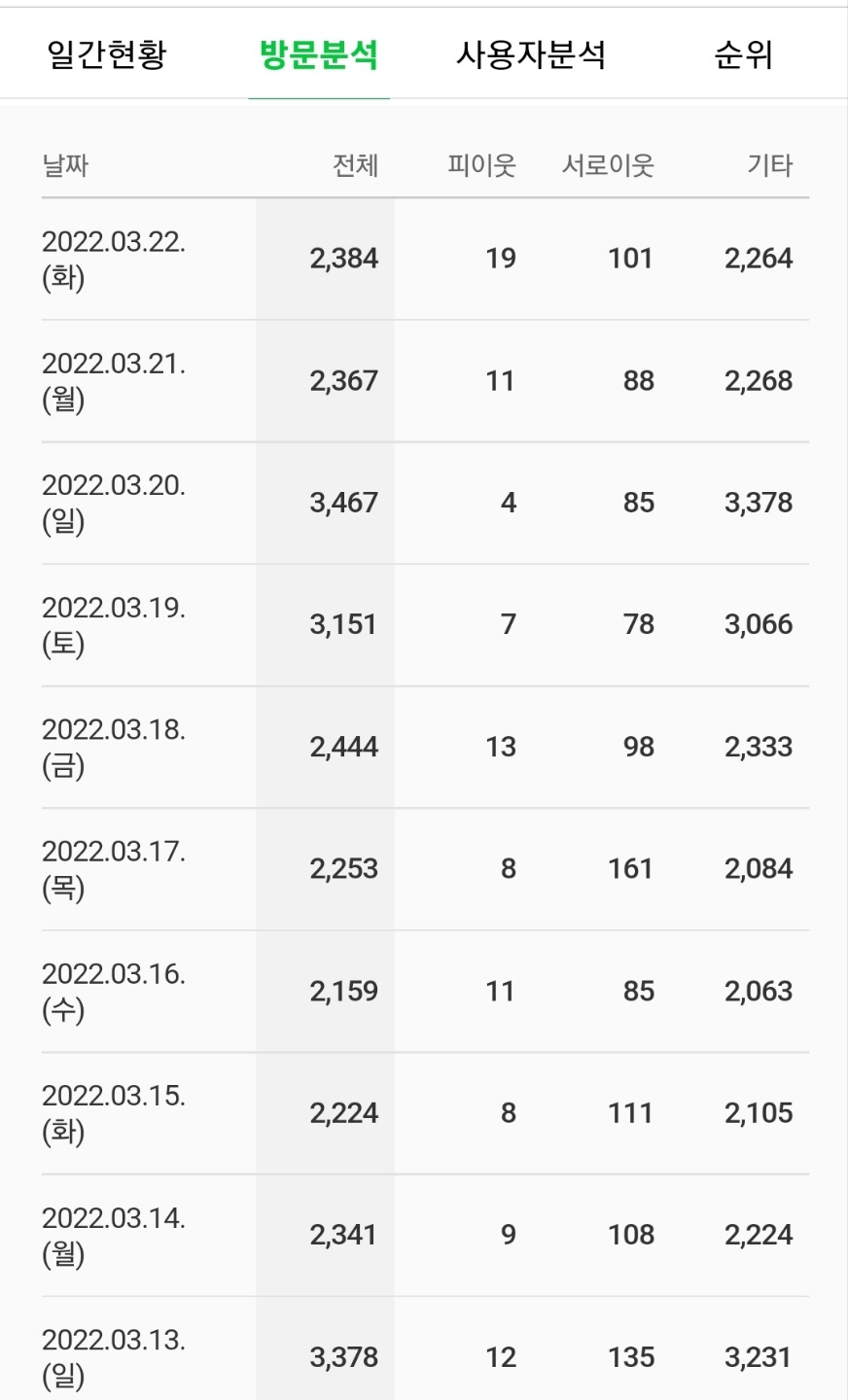The image size is (848, 1400).
Task: Select the 방문분석 tab
Action: [319, 54]
